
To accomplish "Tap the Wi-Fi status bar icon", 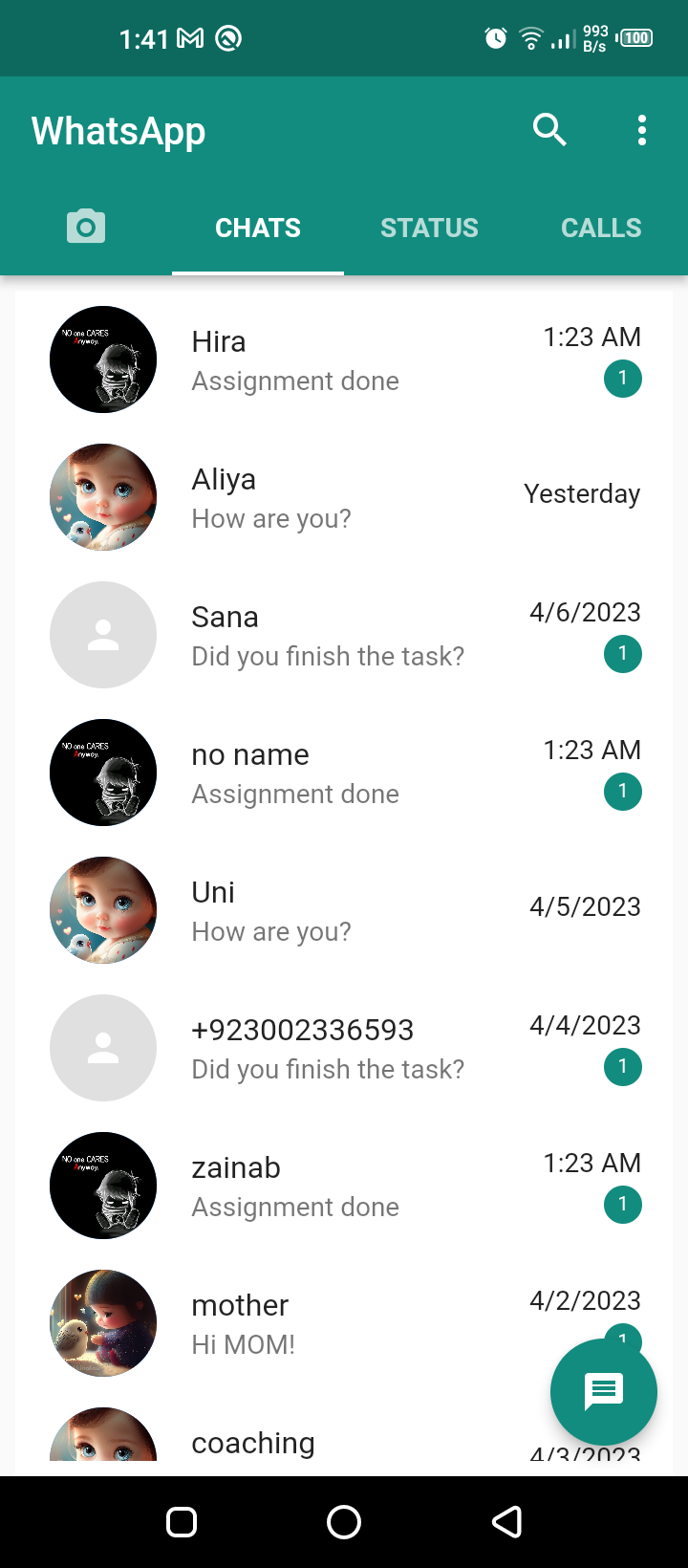I will click(529, 38).
